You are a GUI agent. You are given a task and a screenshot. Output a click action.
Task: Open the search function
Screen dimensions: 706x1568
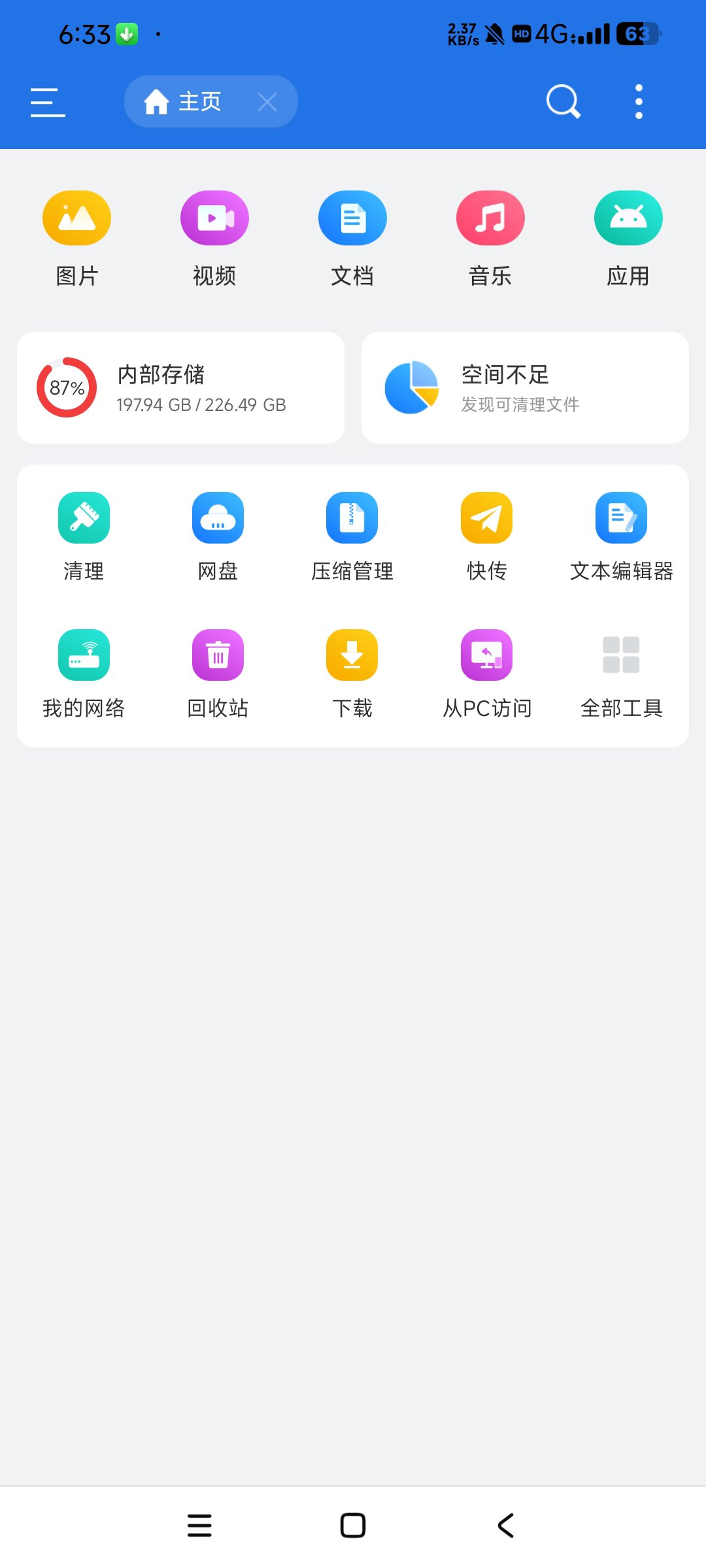pos(563,101)
